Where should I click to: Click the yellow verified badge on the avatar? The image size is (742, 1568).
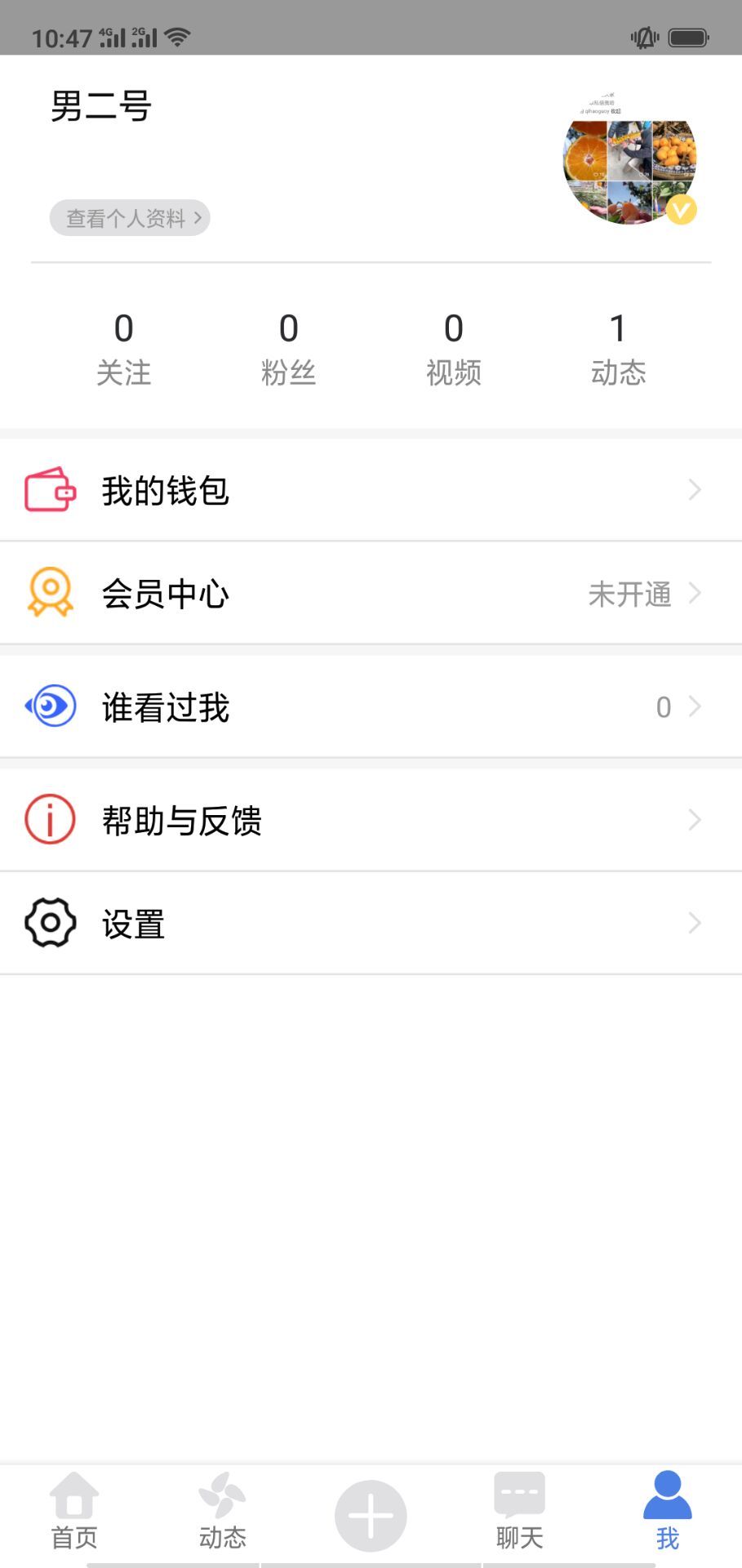[681, 210]
